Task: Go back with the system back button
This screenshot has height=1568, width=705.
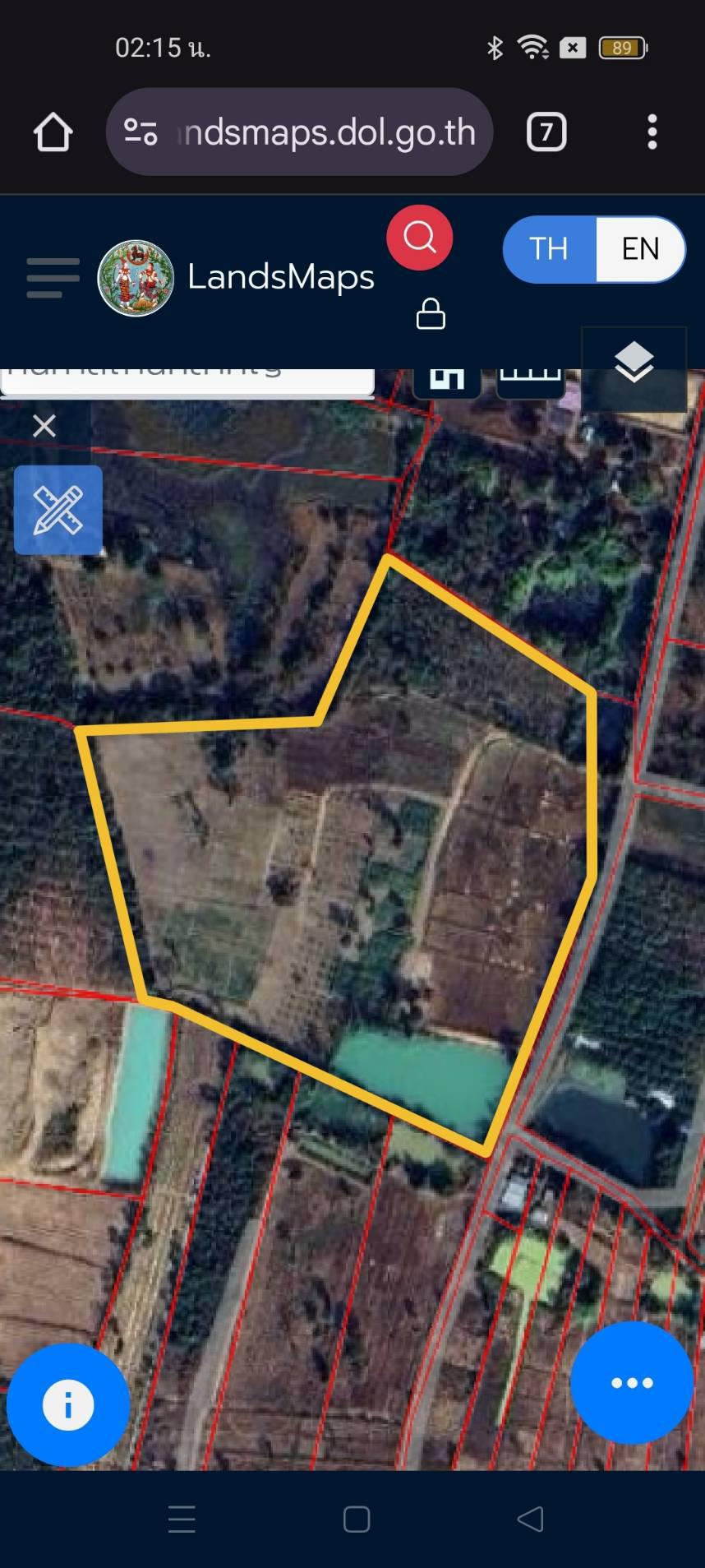Action: [x=530, y=1519]
